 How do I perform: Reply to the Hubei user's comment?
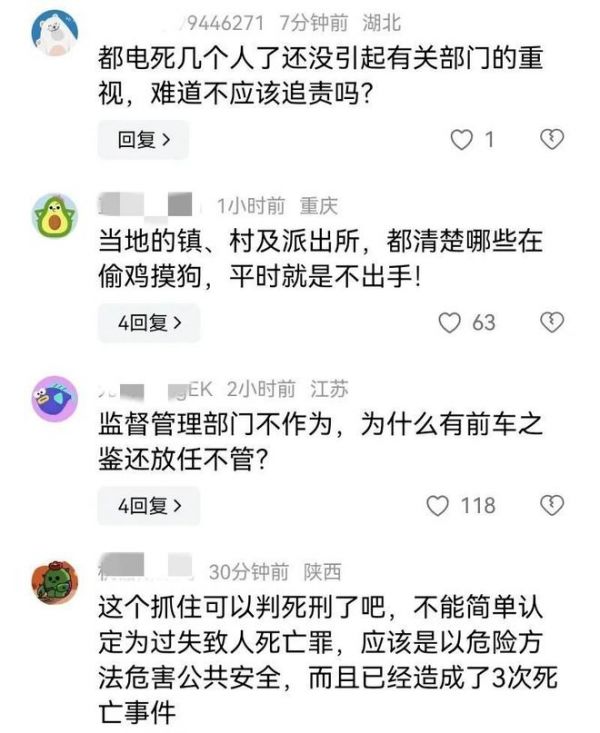pos(142,140)
